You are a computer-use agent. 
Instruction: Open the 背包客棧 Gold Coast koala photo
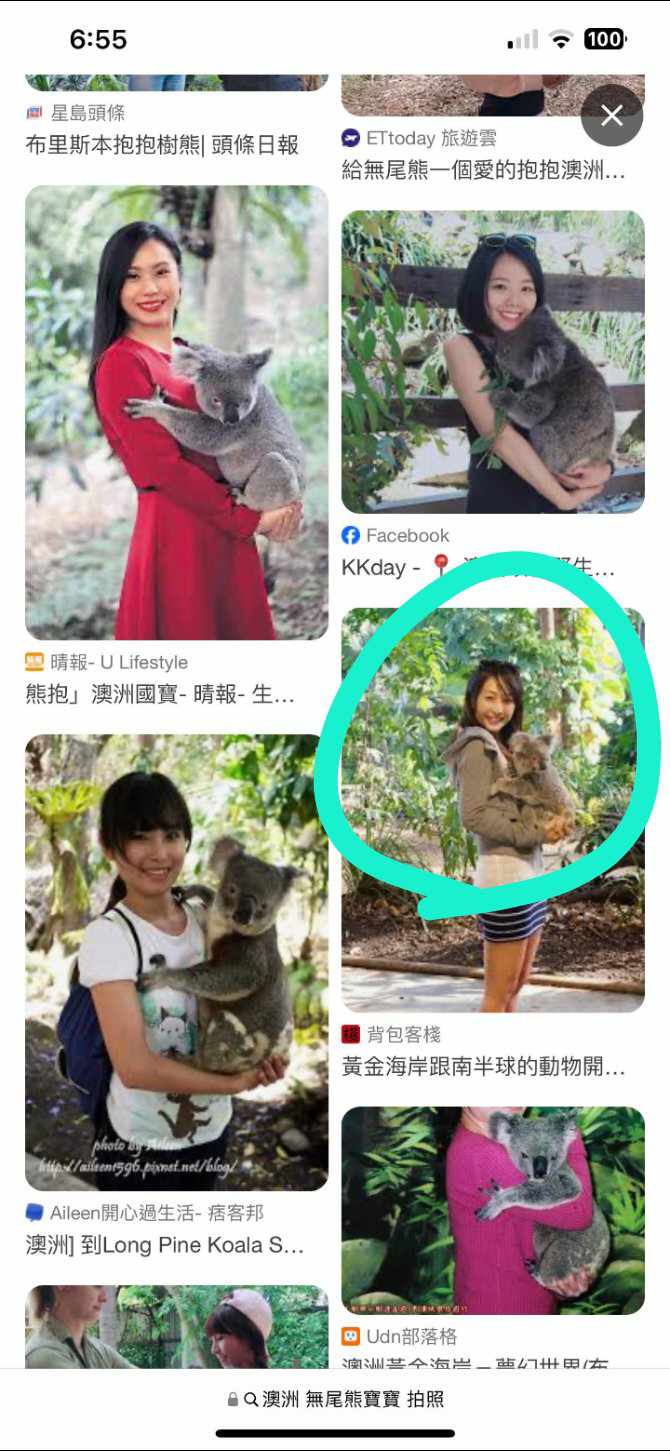click(x=493, y=810)
